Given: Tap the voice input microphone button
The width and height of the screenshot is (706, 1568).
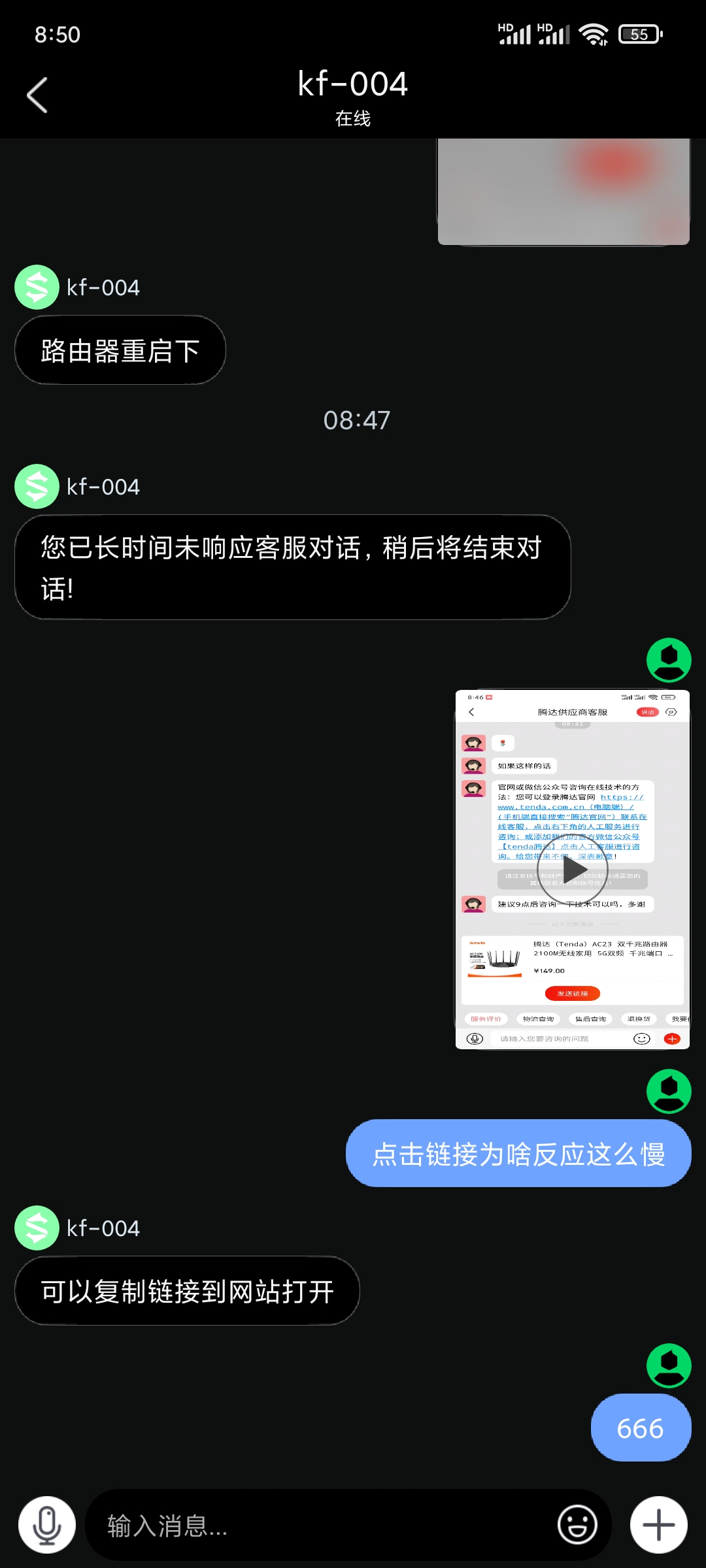Looking at the screenshot, I should (x=47, y=1525).
